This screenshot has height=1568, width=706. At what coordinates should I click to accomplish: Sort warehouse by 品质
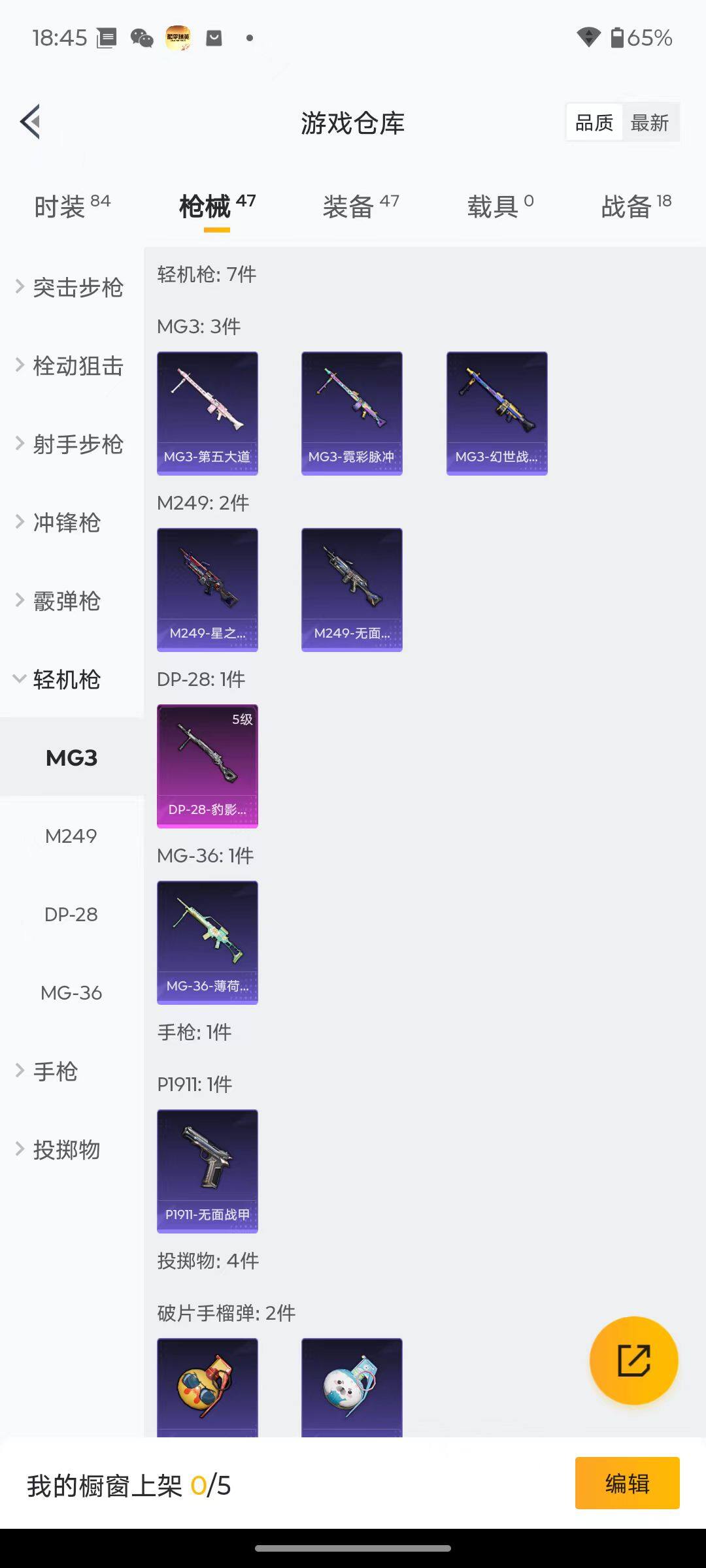point(594,123)
